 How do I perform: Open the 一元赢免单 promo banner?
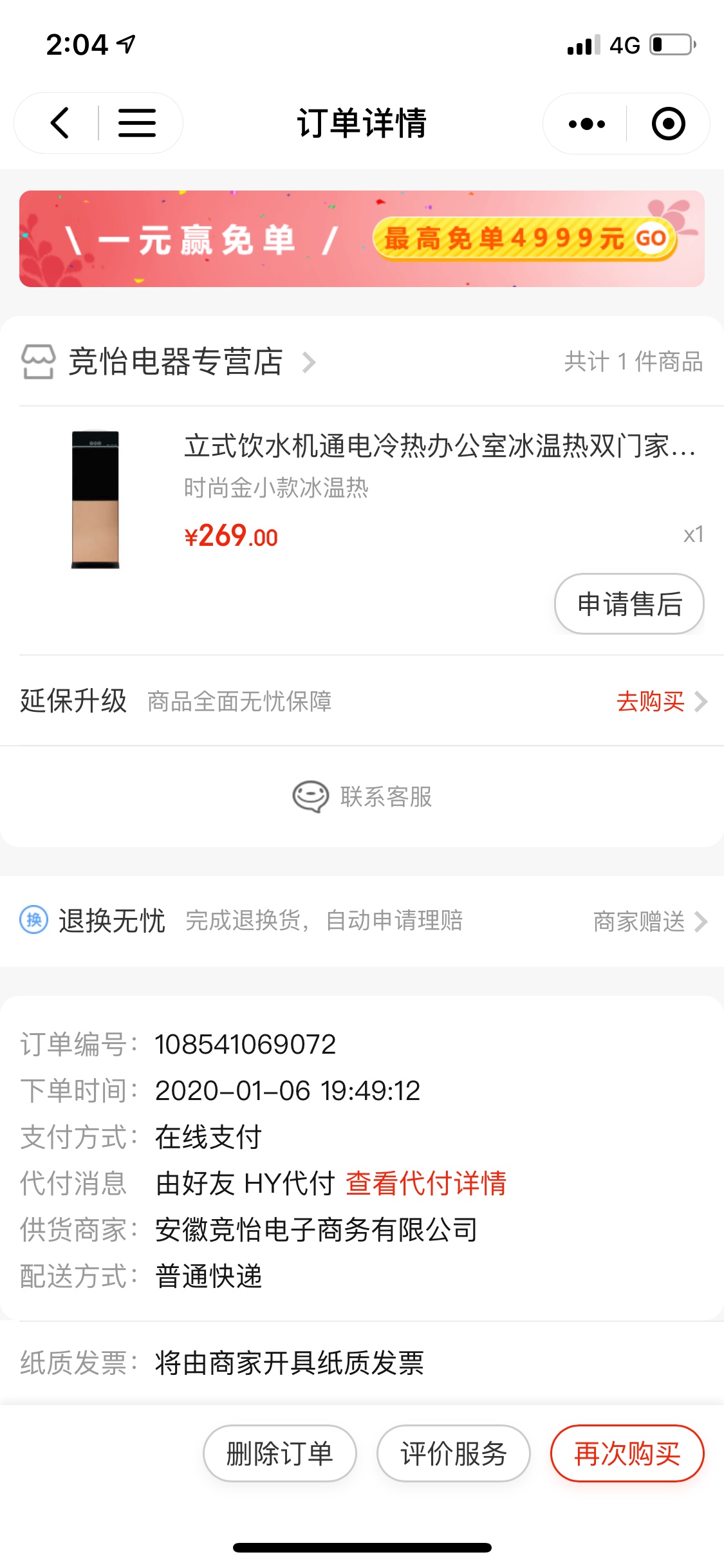tap(362, 239)
